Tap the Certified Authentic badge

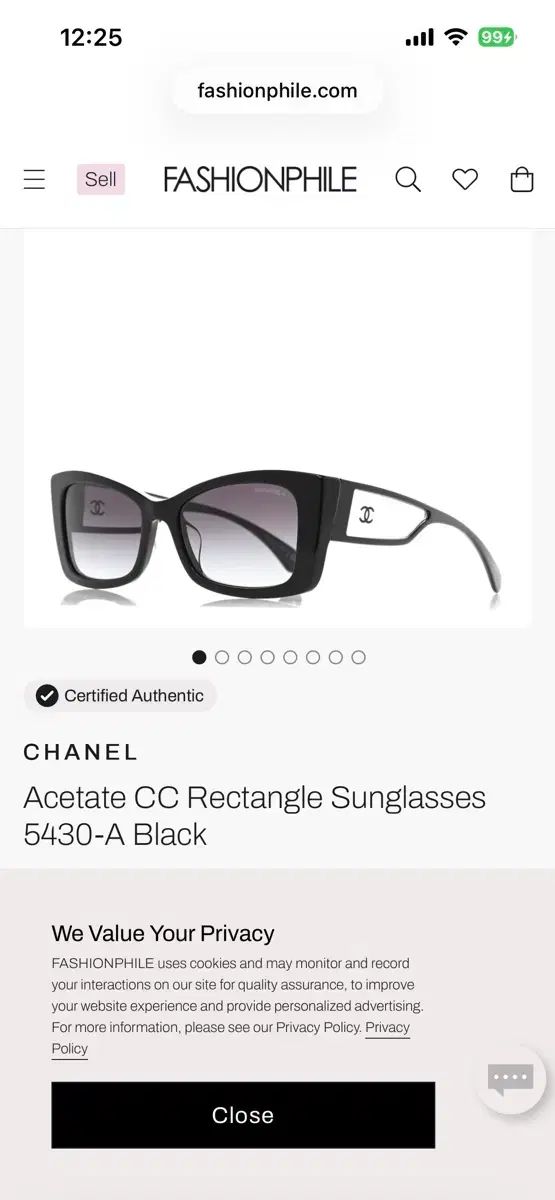coord(120,696)
